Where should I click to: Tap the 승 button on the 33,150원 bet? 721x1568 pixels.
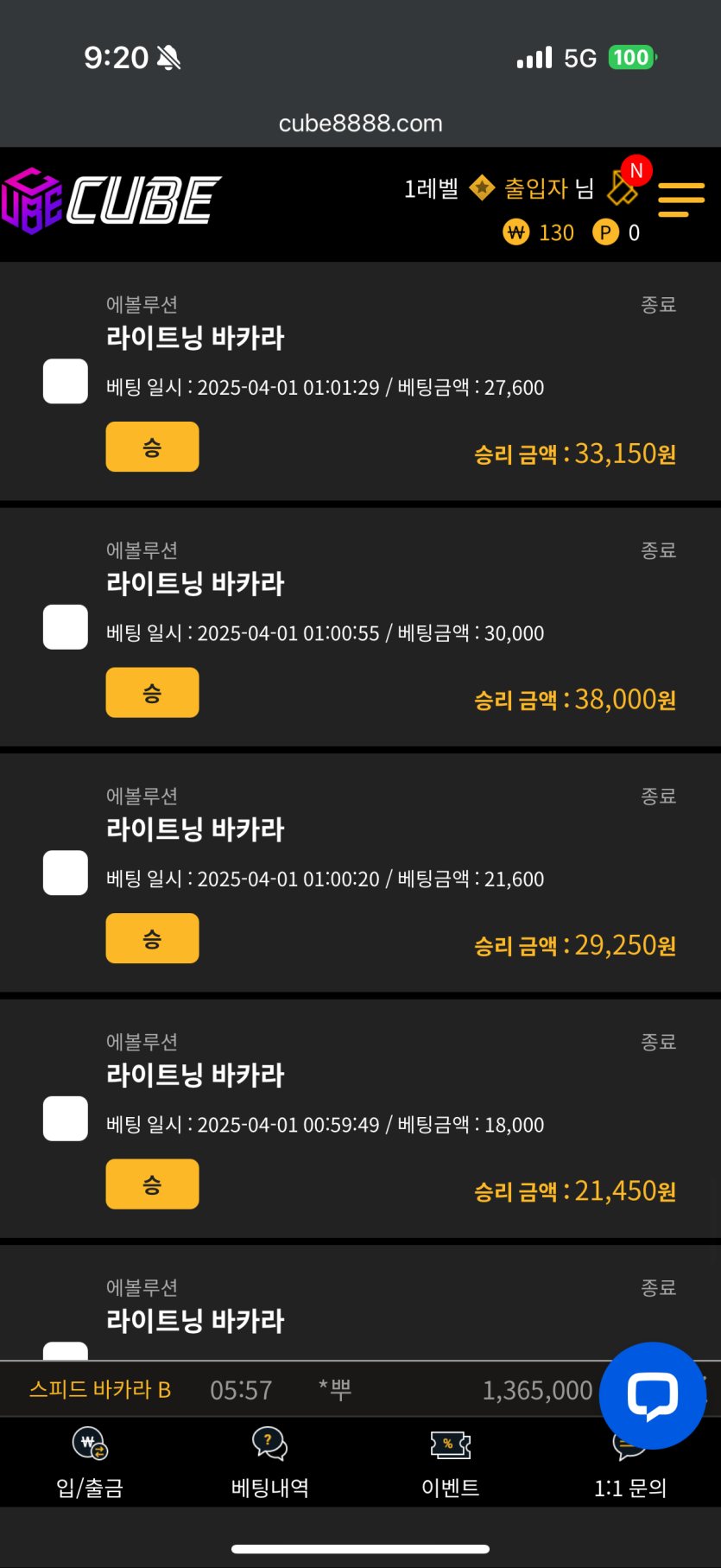tap(152, 447)
